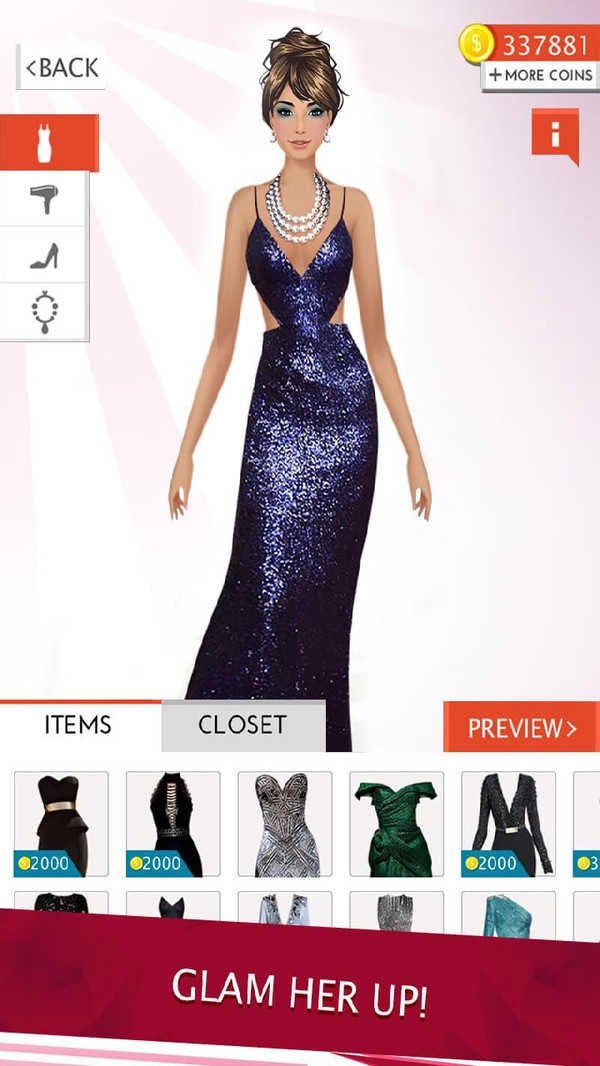Open the hair dryer hairstyle category
The width and height of the screenshot is (600, 1066).
(x=44, y=199)
